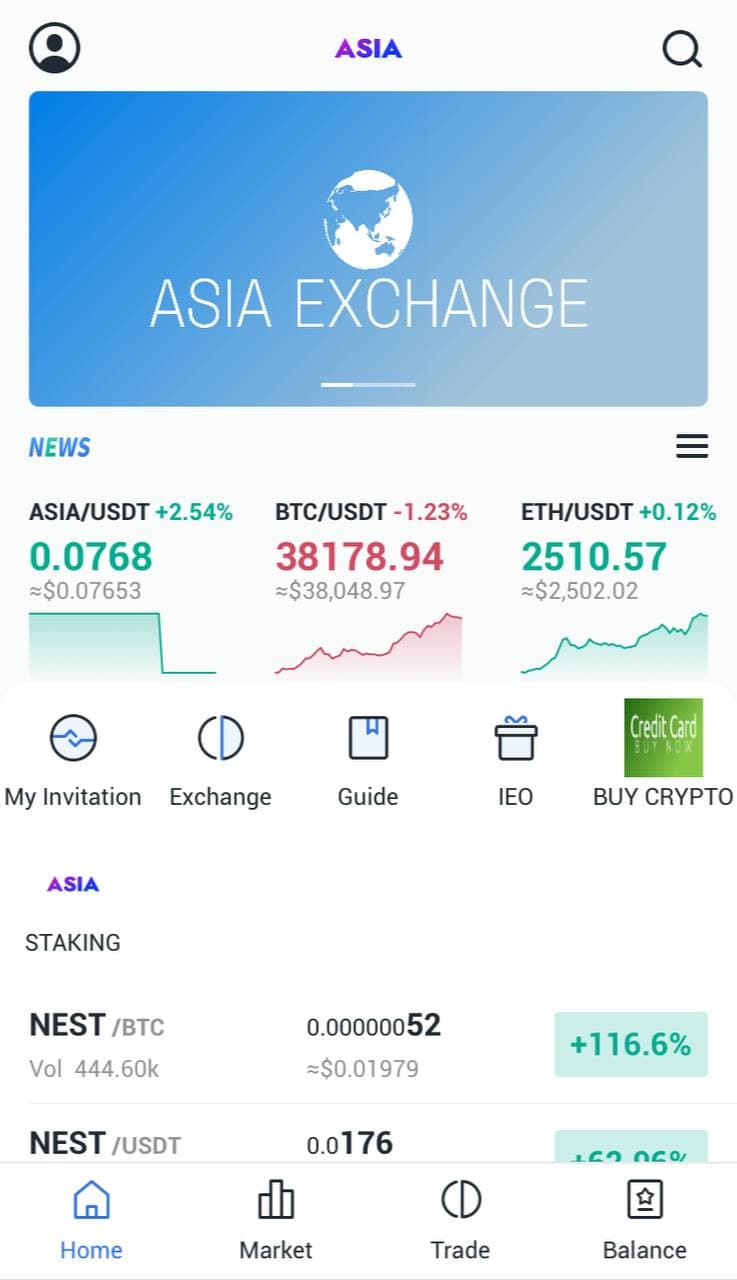This screenshot has width=737, height=1280.
Task: Tap the +116.6% gain indicator
Action: tap(630, 1043)
